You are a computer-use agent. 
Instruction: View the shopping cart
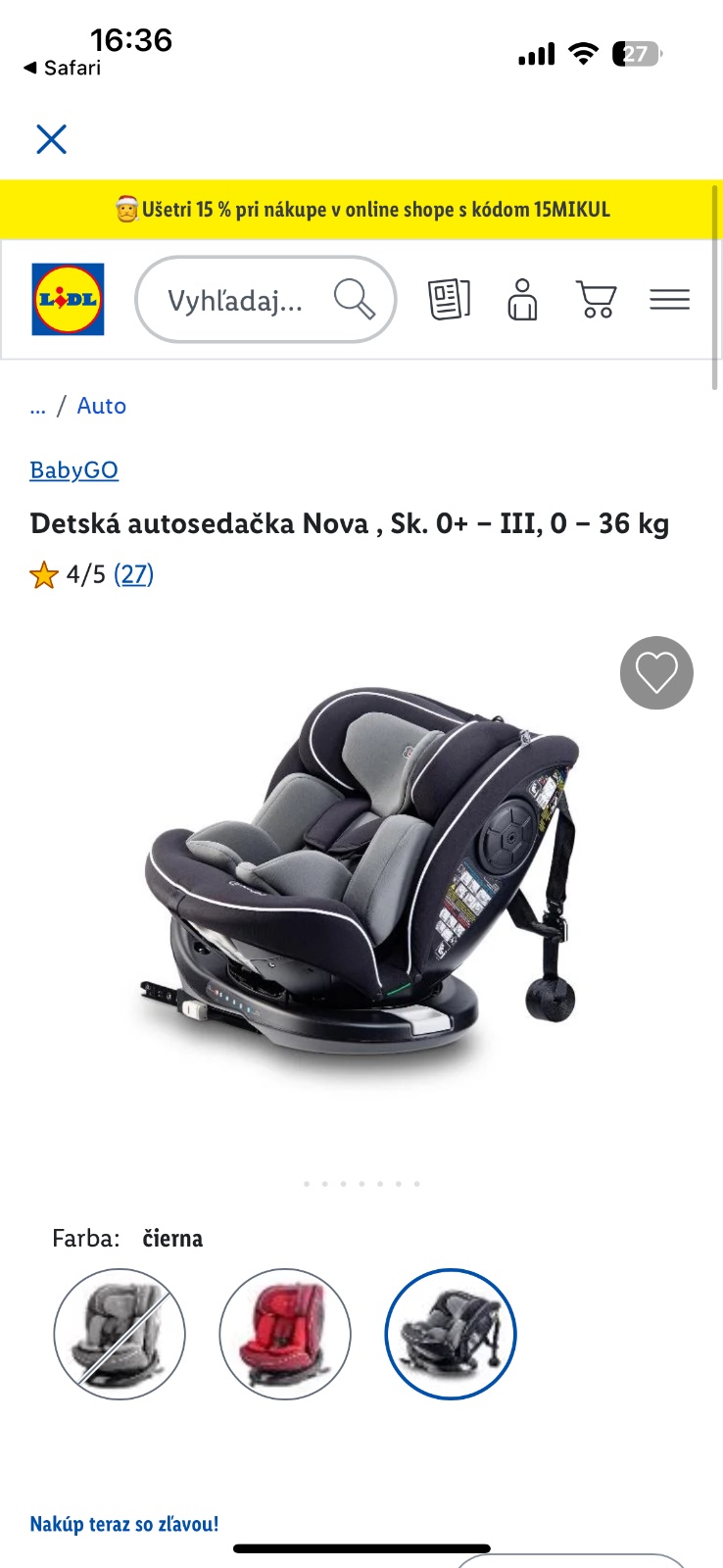(596, 299)
